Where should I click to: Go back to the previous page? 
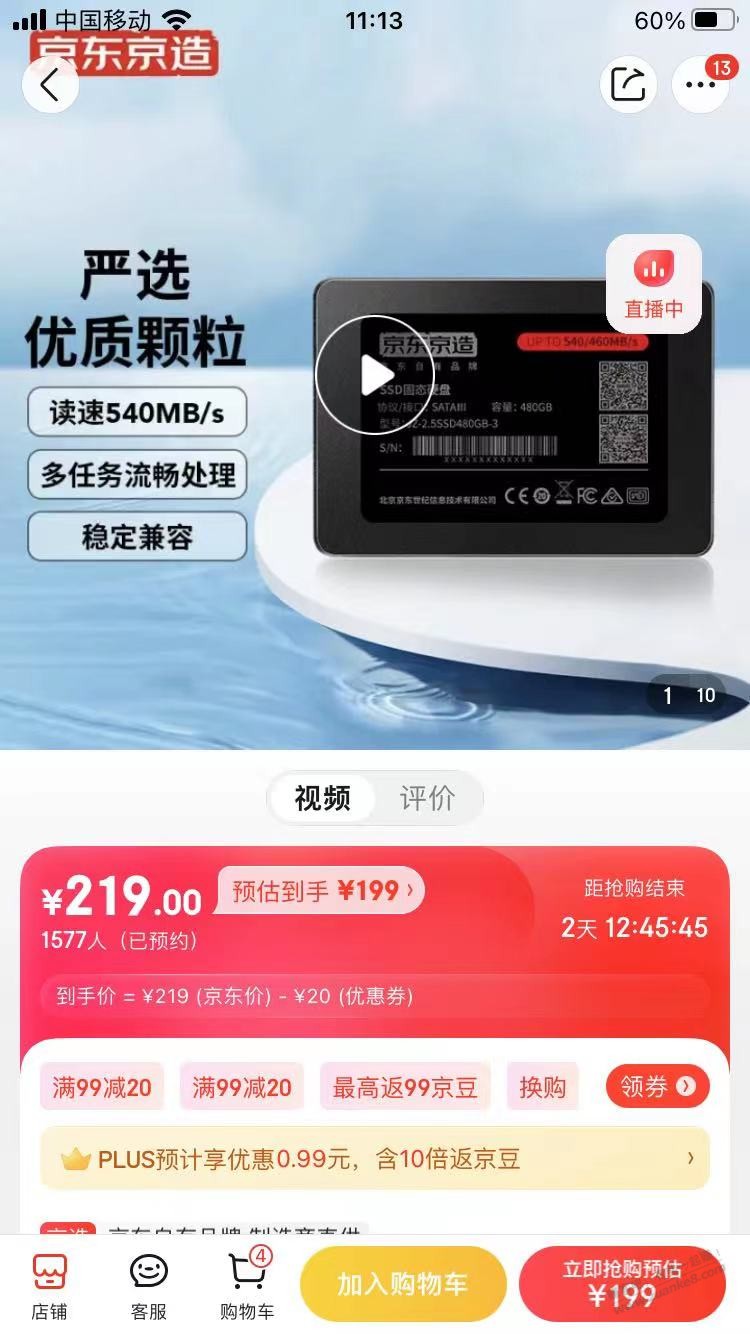click(x=50, y=85)
